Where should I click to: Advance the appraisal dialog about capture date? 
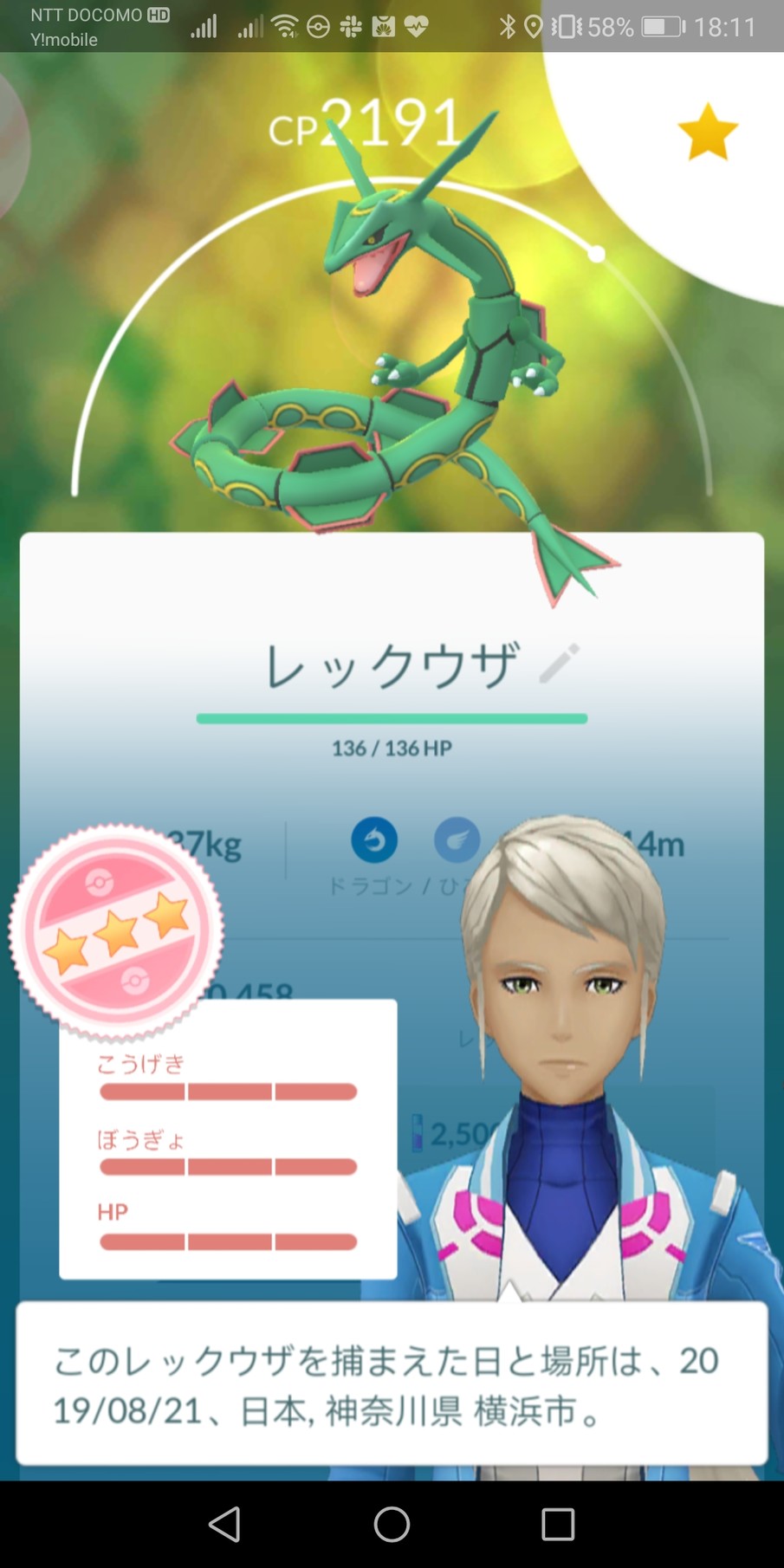[x=392, y=1383]
